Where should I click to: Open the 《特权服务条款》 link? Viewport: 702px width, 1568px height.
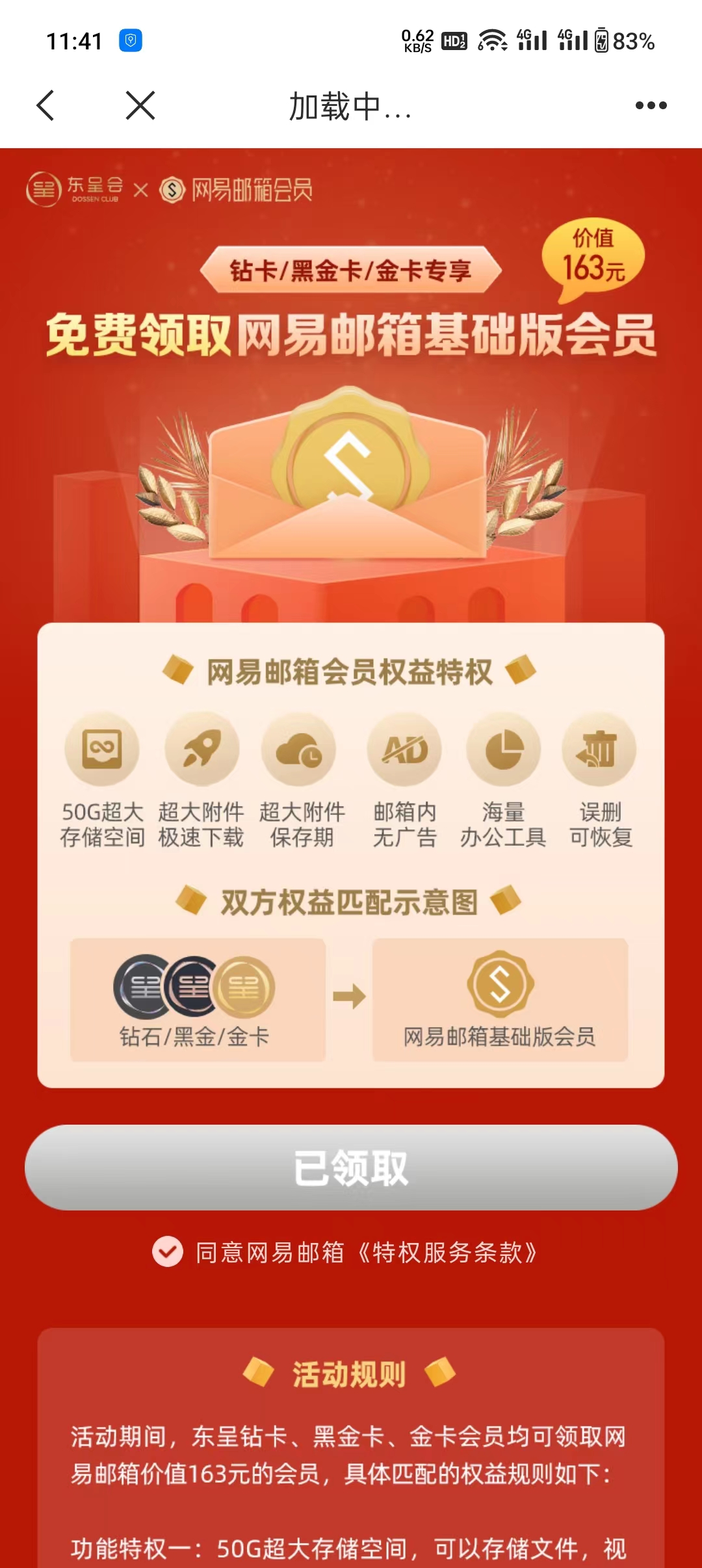(x=448, y=1252)
